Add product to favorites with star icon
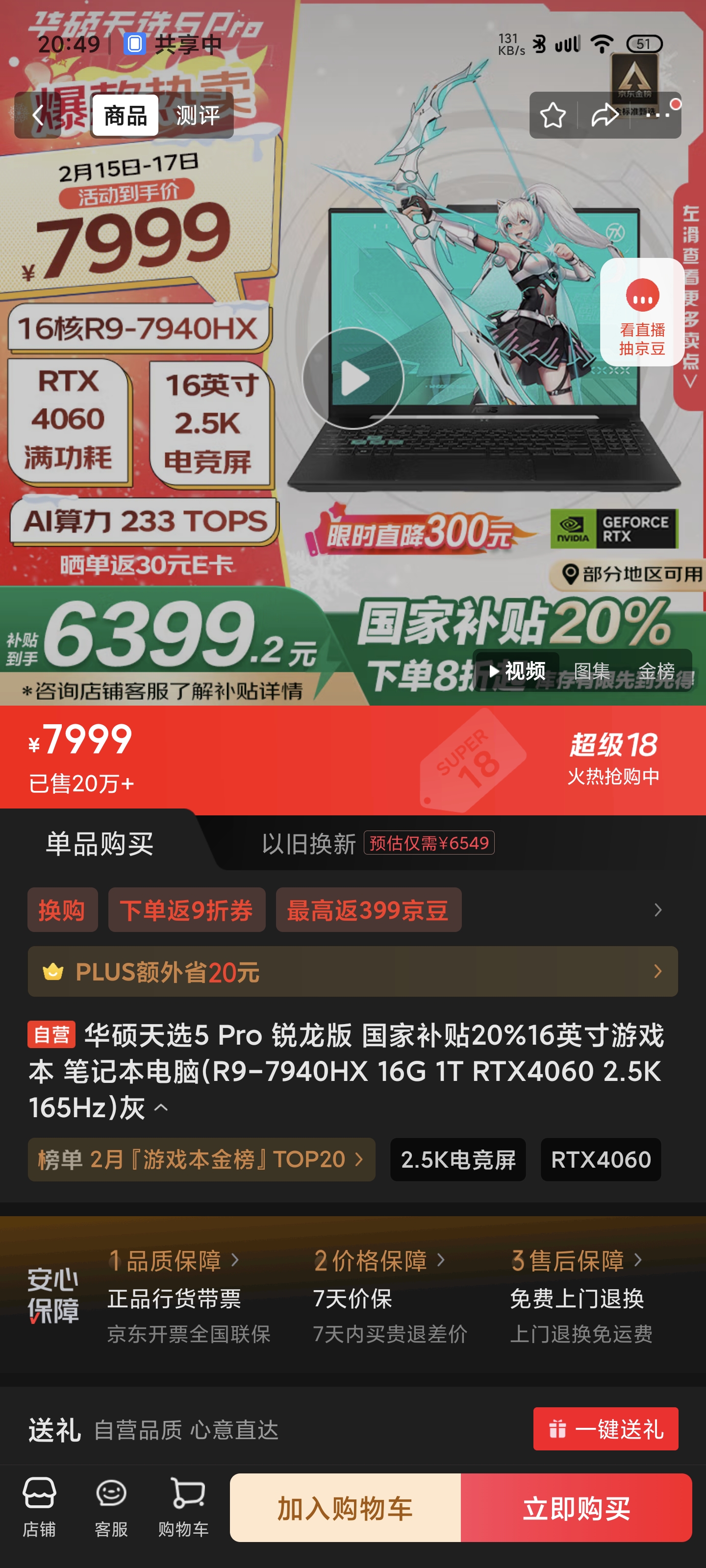Viewport: 706px width, 1568px height. [x=553, y=115]
